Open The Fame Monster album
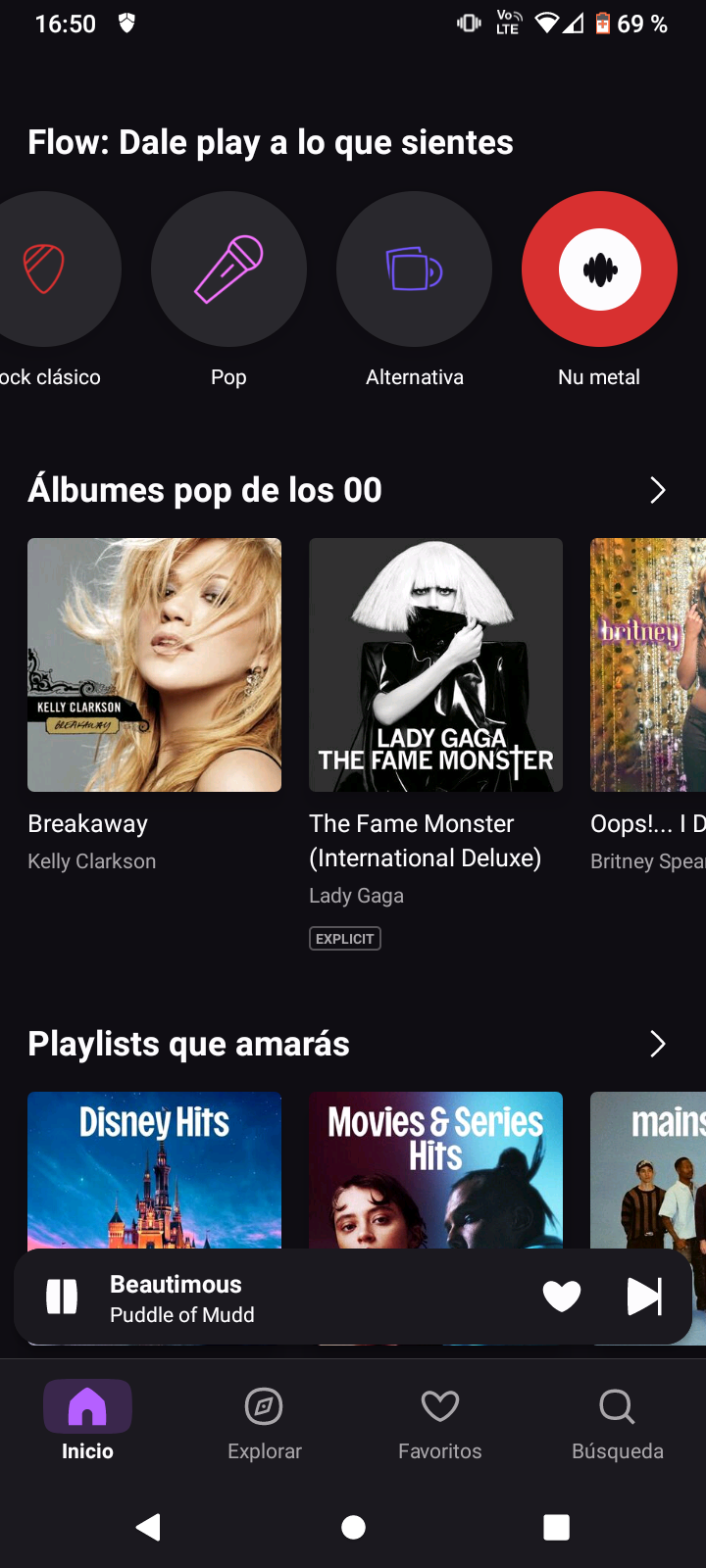The width and height of the screenshot is (706, 1568). click(x=435, y=664)
